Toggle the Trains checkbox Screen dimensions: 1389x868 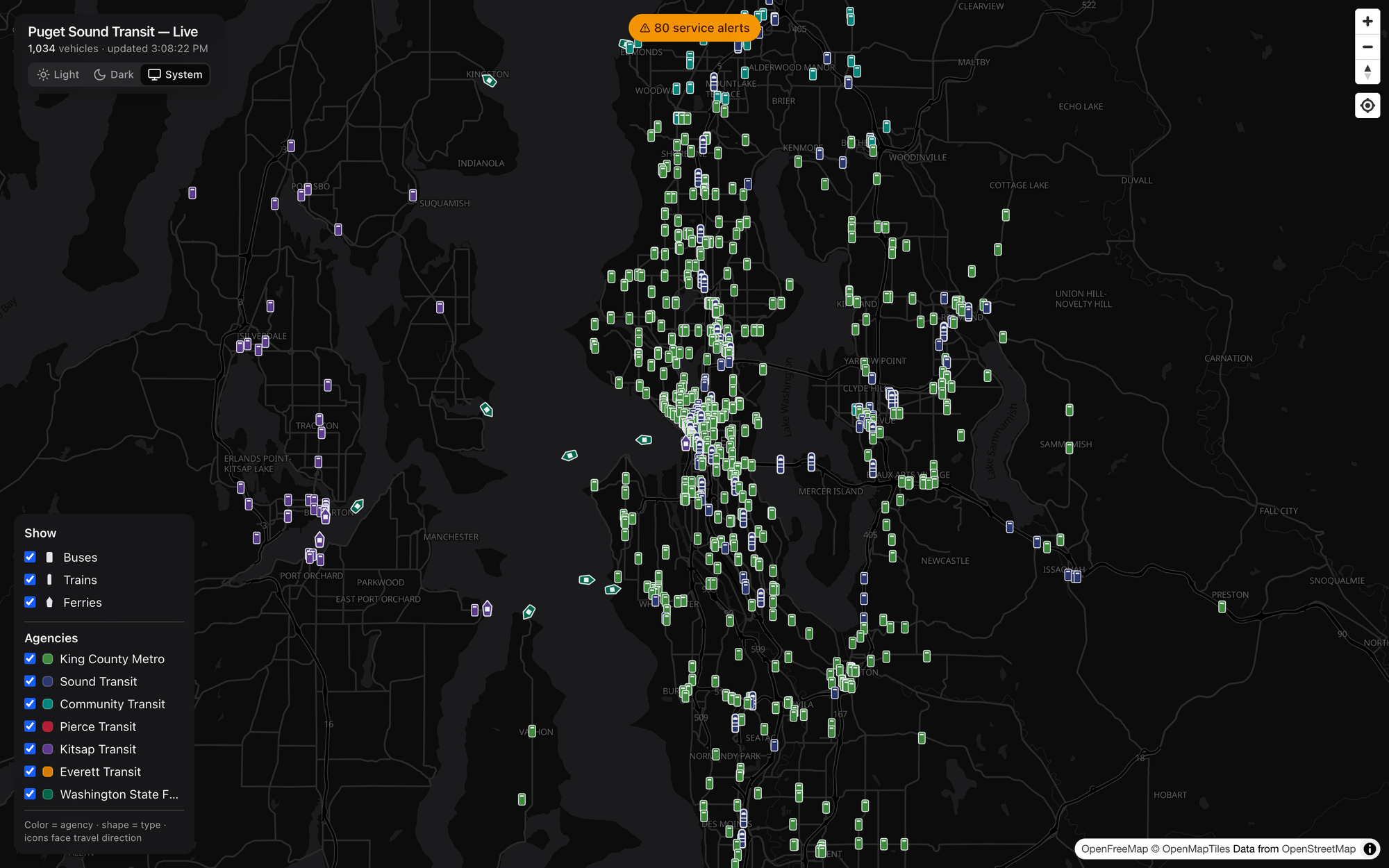pyautogui.click(x=30, y=579)
